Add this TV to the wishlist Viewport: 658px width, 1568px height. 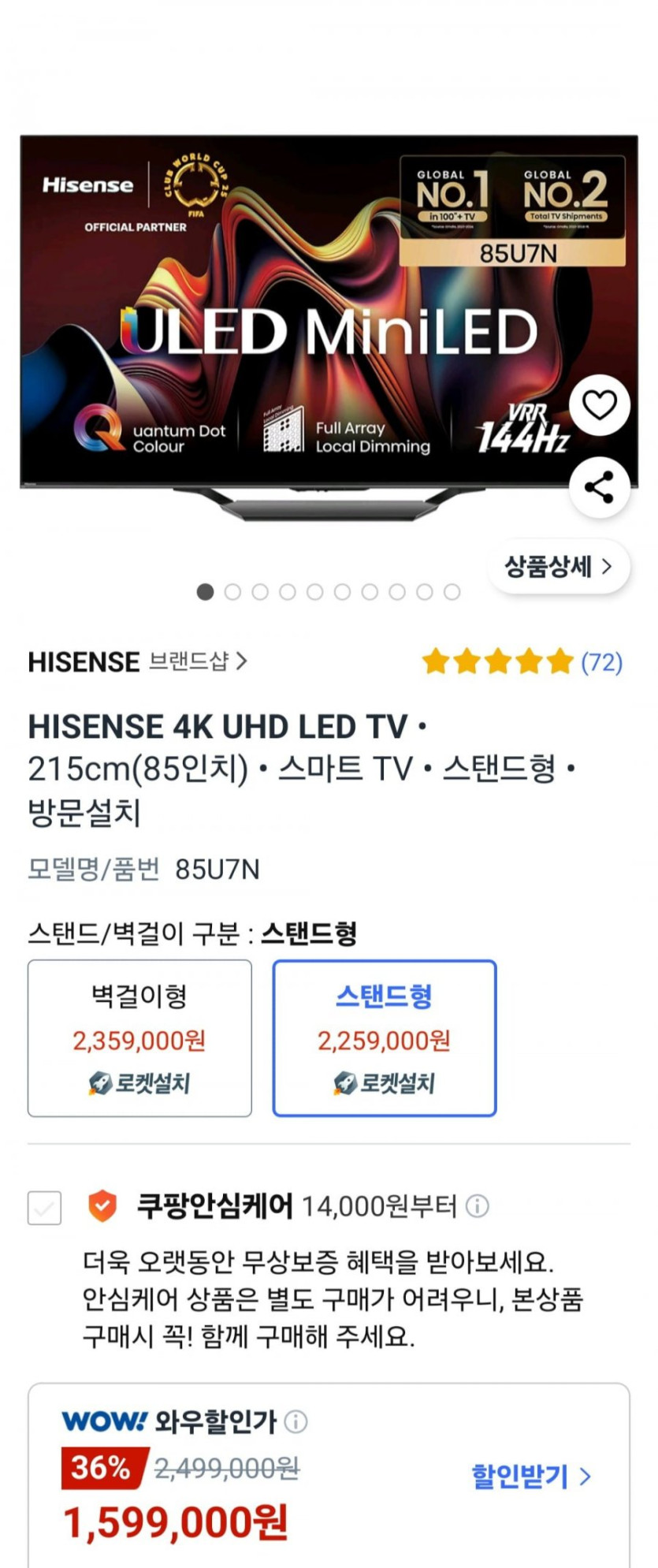(599, 405)
